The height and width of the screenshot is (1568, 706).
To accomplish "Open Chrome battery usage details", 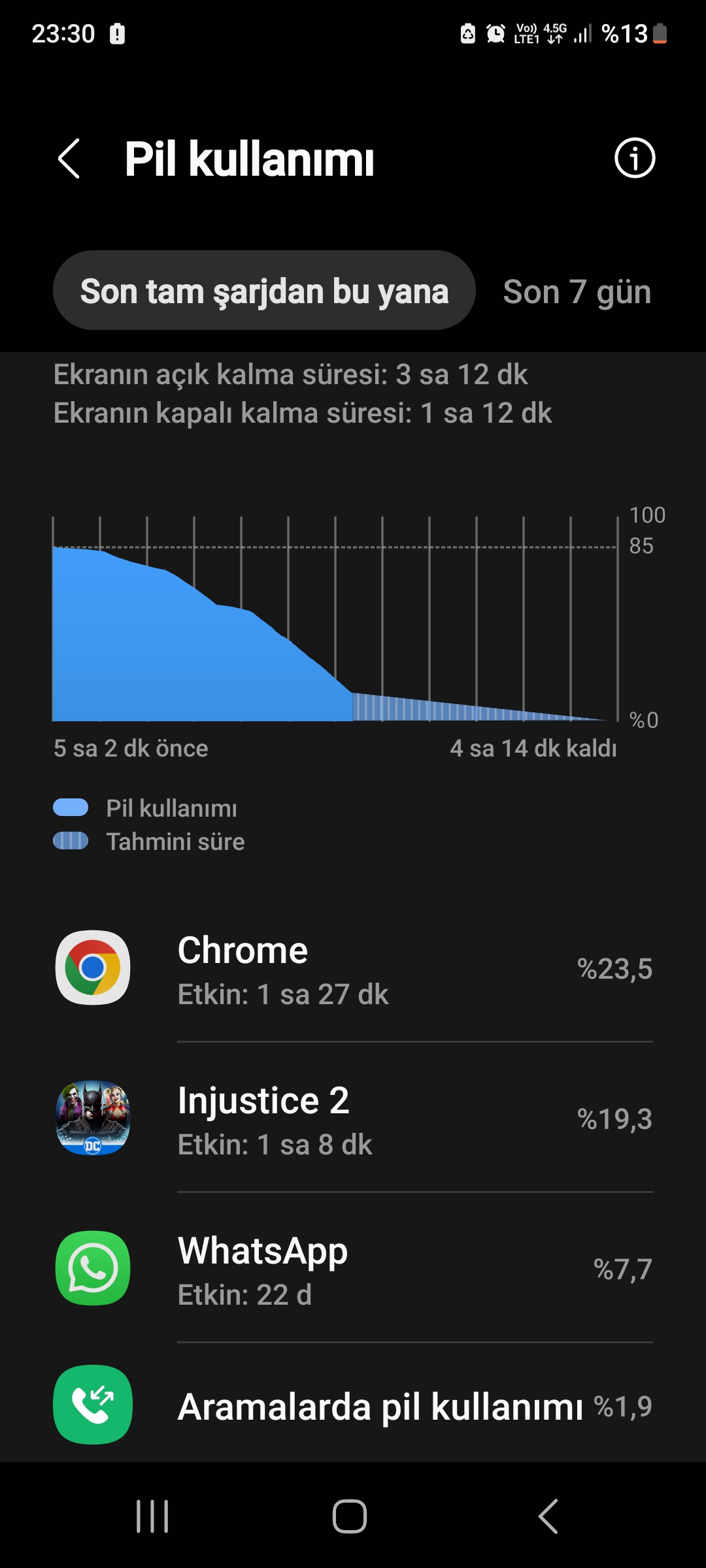I will pos(353,968).
